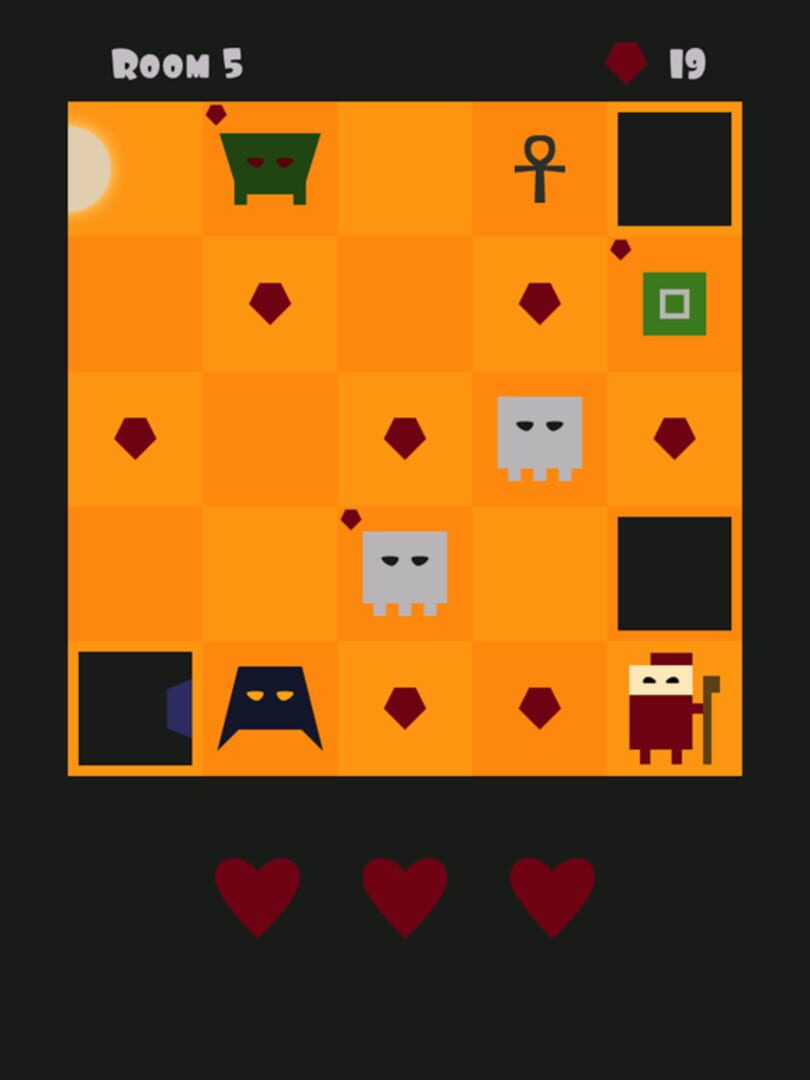The width and height of the screenshot is (810, 1080).
Task: Select the dark hooded enemy with yellow eyes
Action: point(270,707)
